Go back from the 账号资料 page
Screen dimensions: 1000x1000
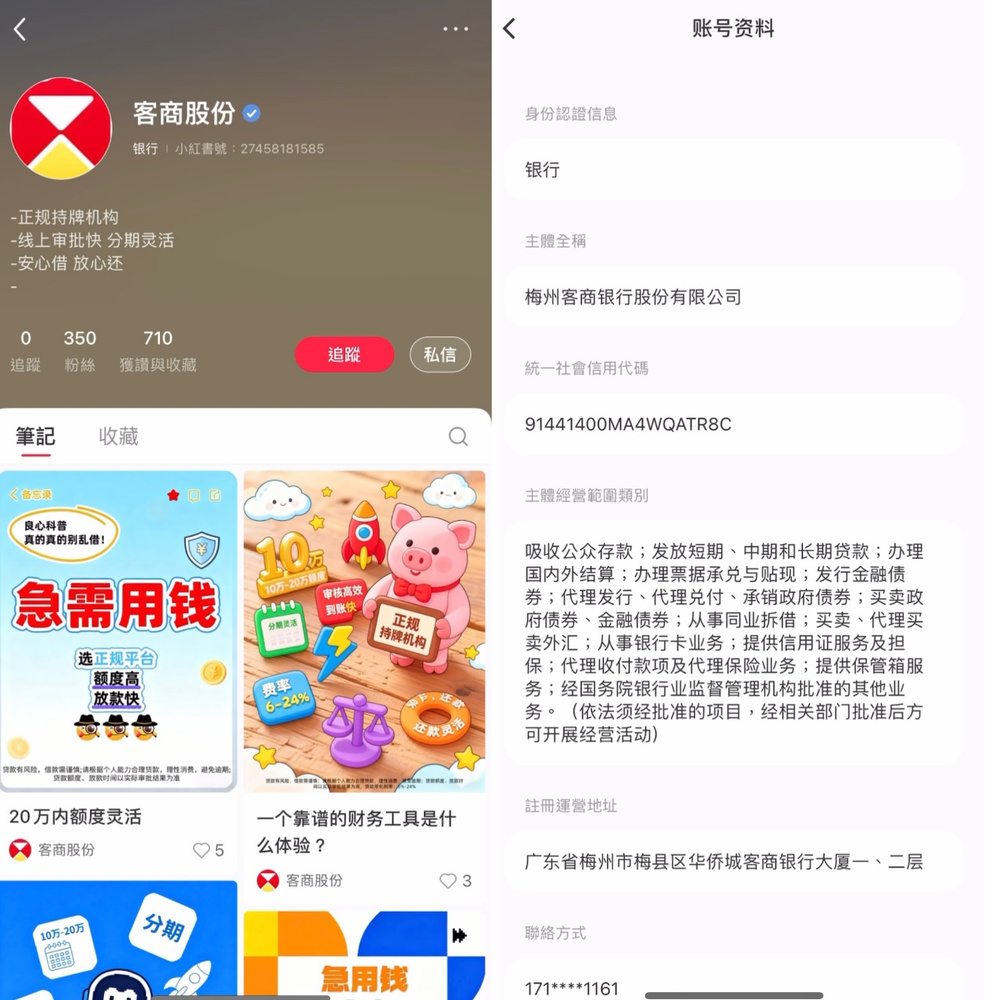[509, 29]
